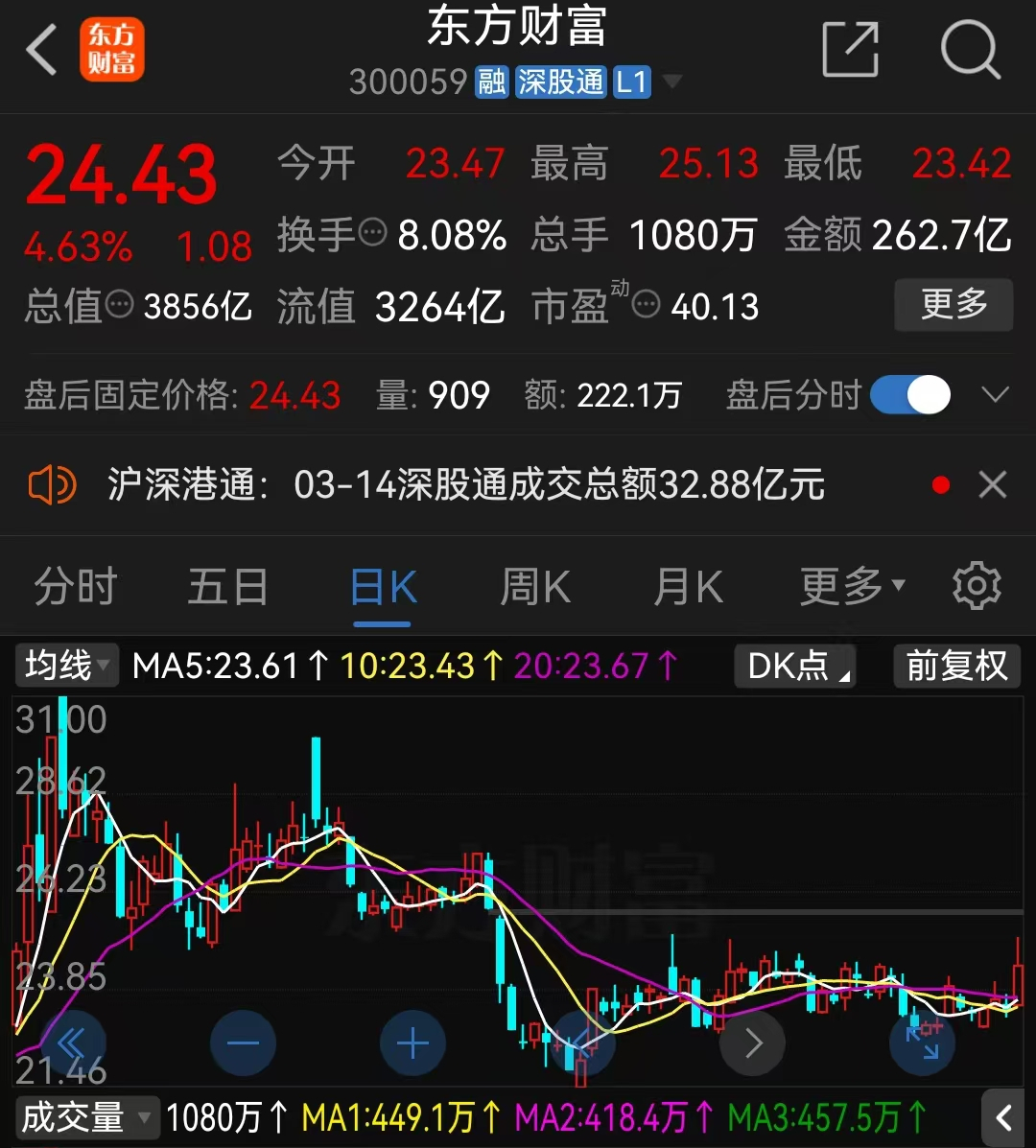Click the 东方财富 app logo
Viewport: 1036px width, 1148px height.
pos(112,49)
